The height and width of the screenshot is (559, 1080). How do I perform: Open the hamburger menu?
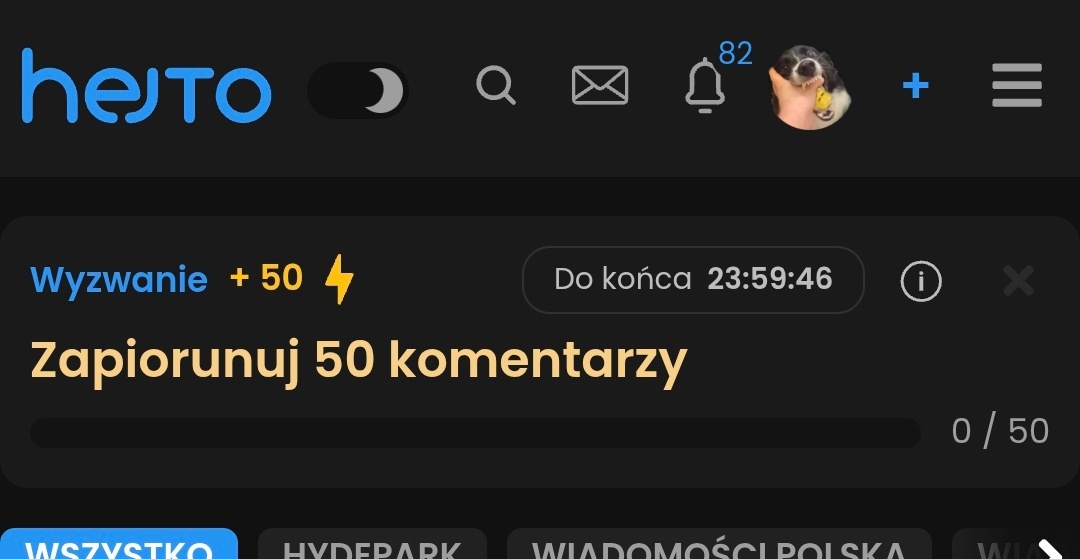(1017, 86)
